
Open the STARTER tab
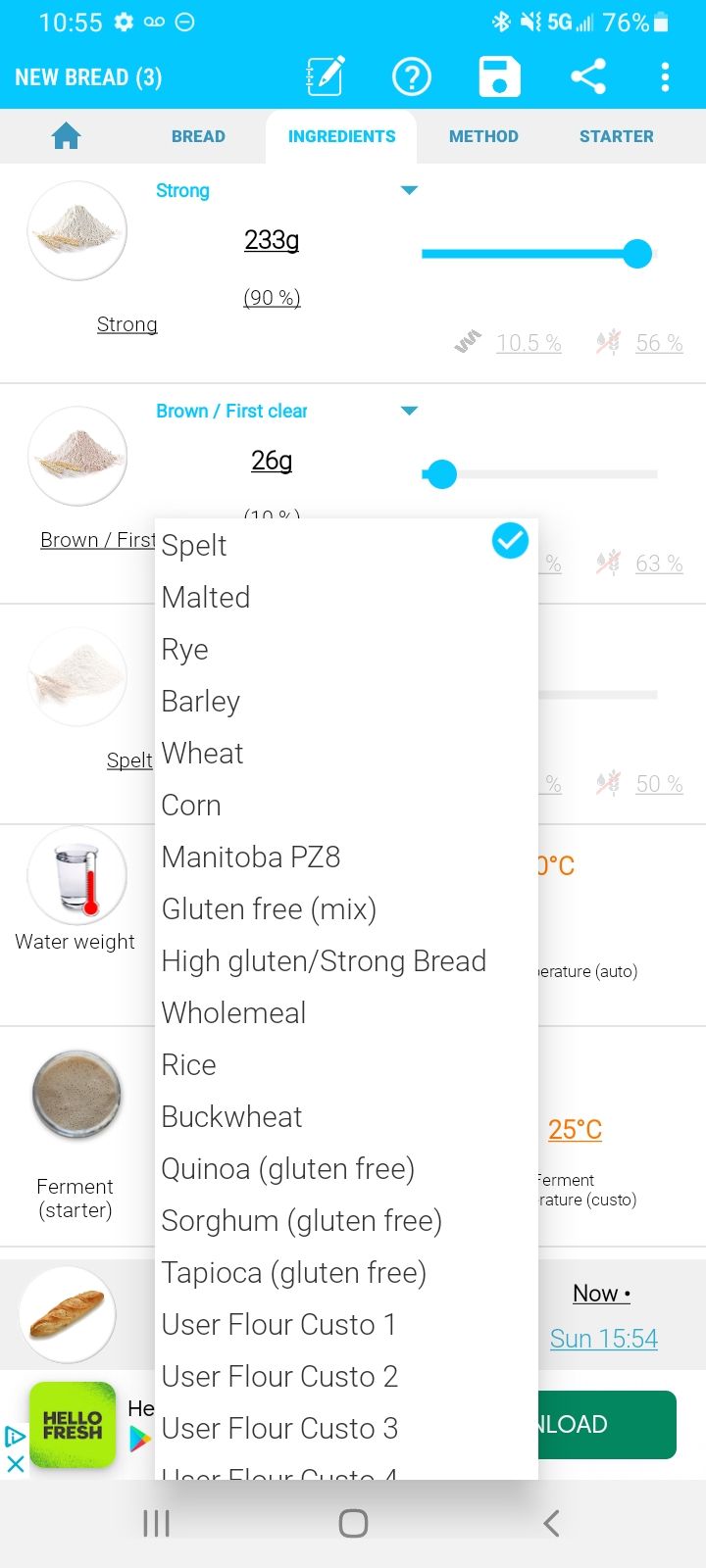[616, 136]
